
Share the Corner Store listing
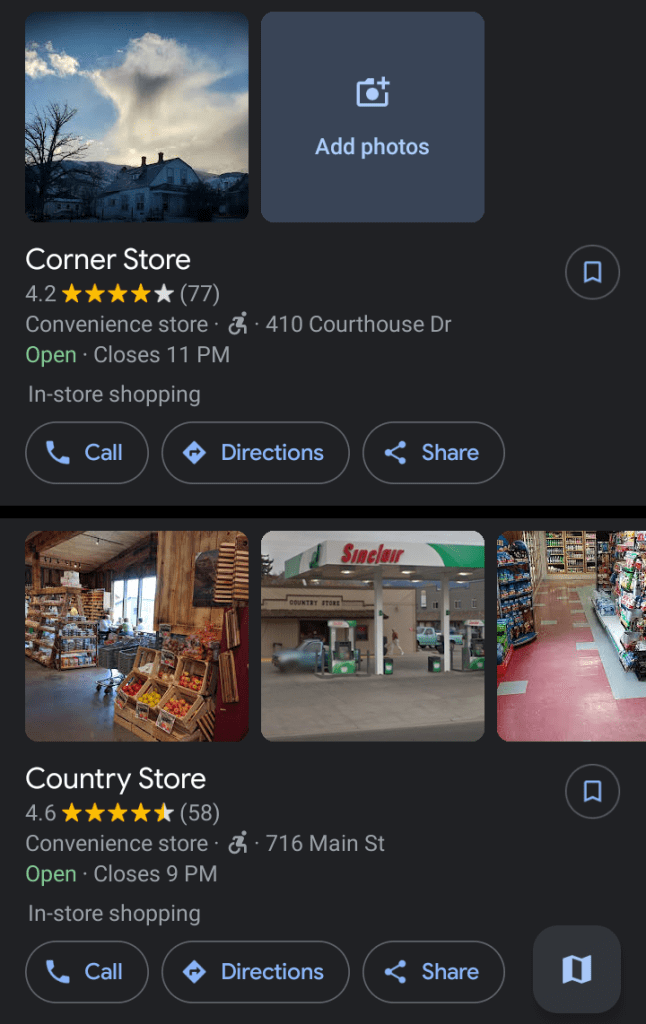coord(433,453)
